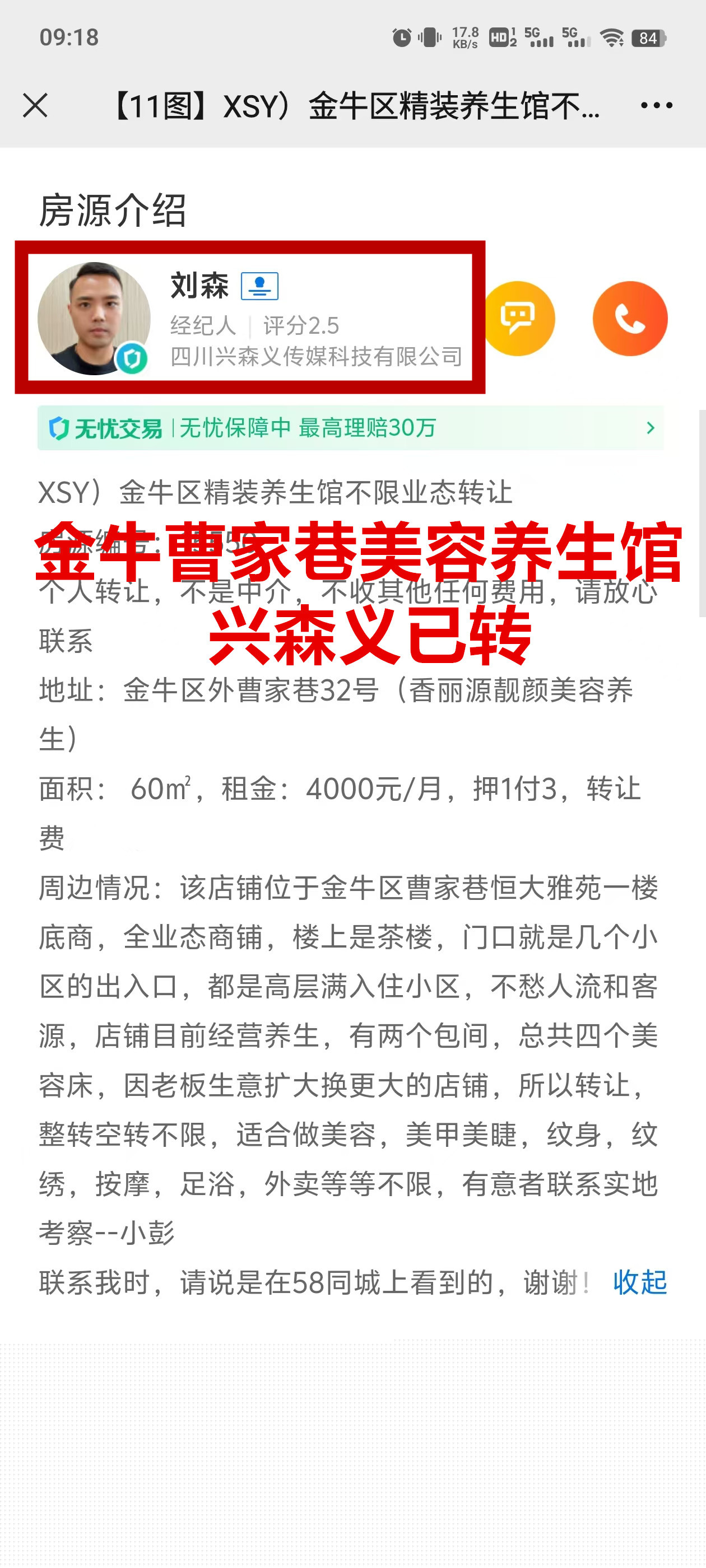This screenshot has height=1568, width=706.
Task: Start a chat with the agent
Action: coord(518,318)
